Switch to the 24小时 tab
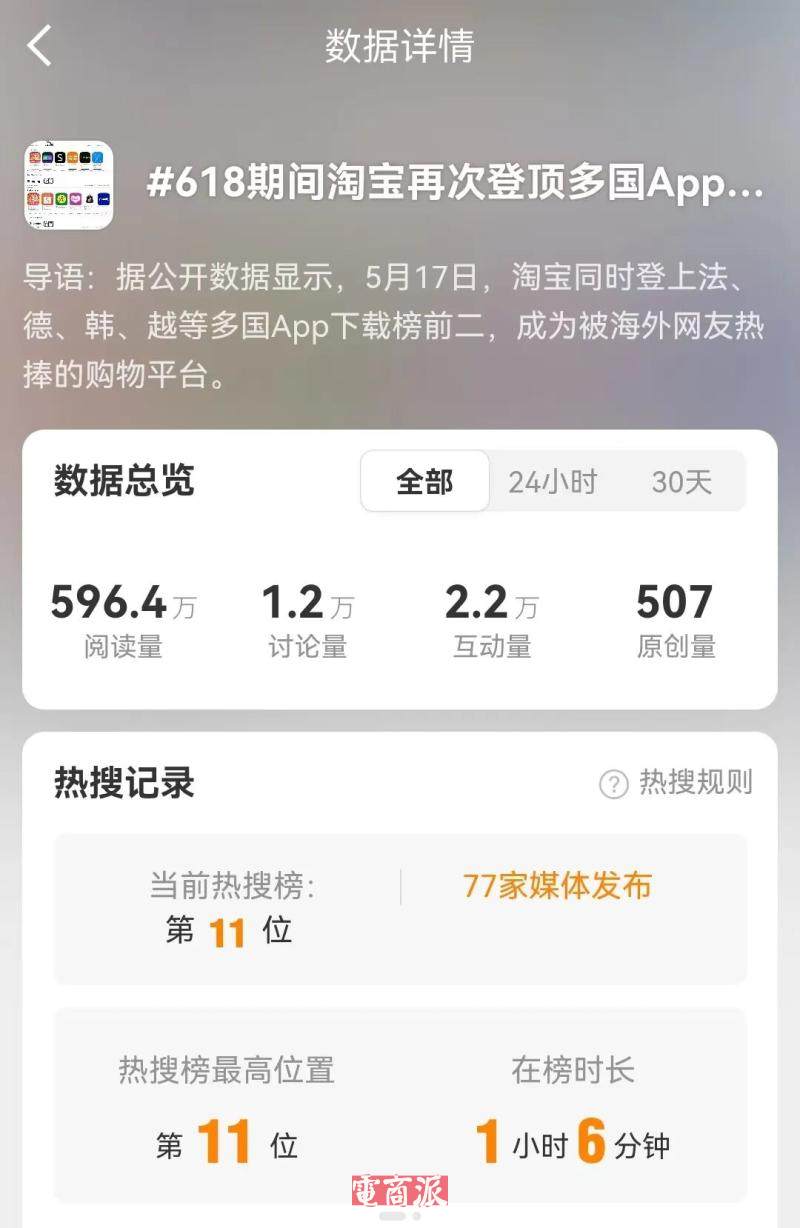 click(552, 481)
